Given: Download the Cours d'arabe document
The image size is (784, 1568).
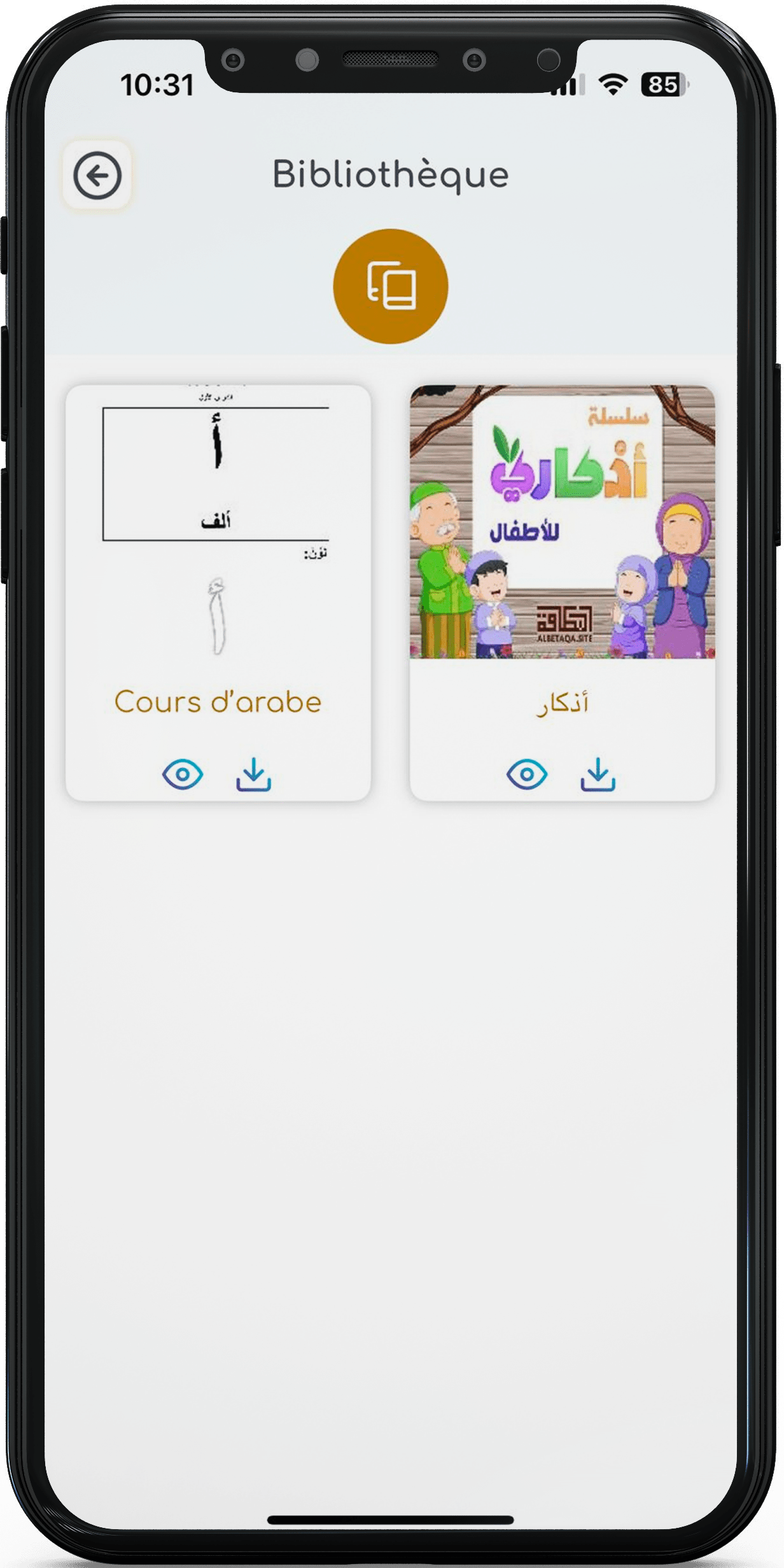Looking at the screenshot, I should 253,774.
